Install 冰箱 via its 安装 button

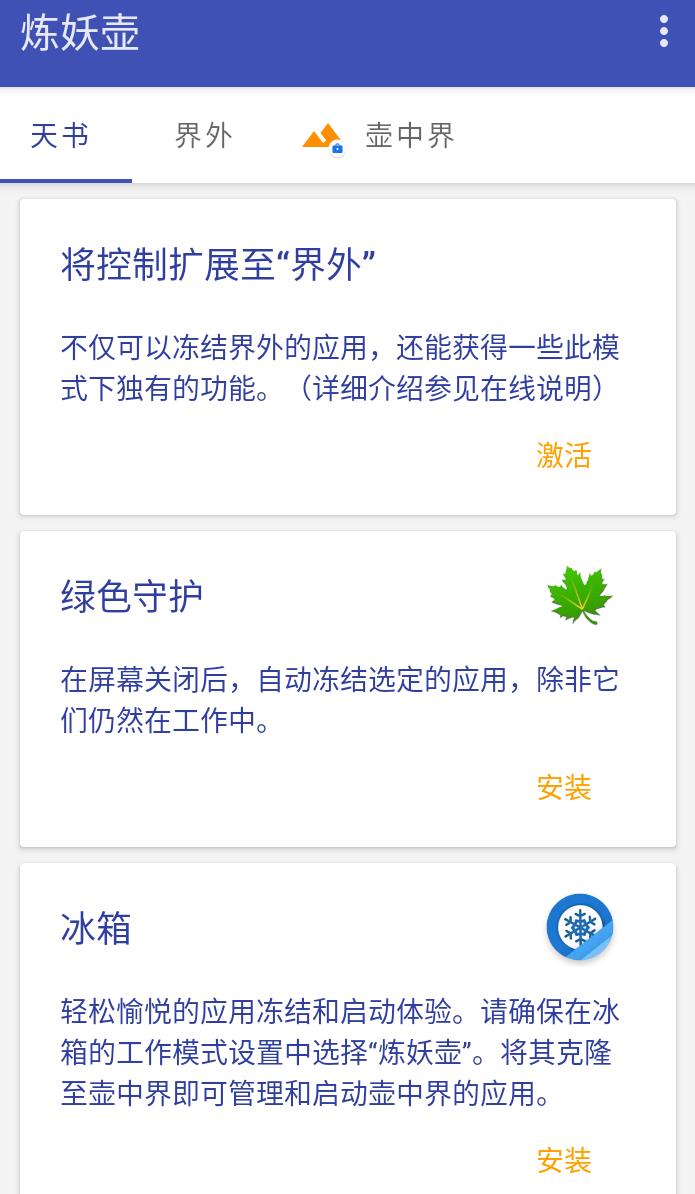pyautogui.click(x=564, y=1160)
